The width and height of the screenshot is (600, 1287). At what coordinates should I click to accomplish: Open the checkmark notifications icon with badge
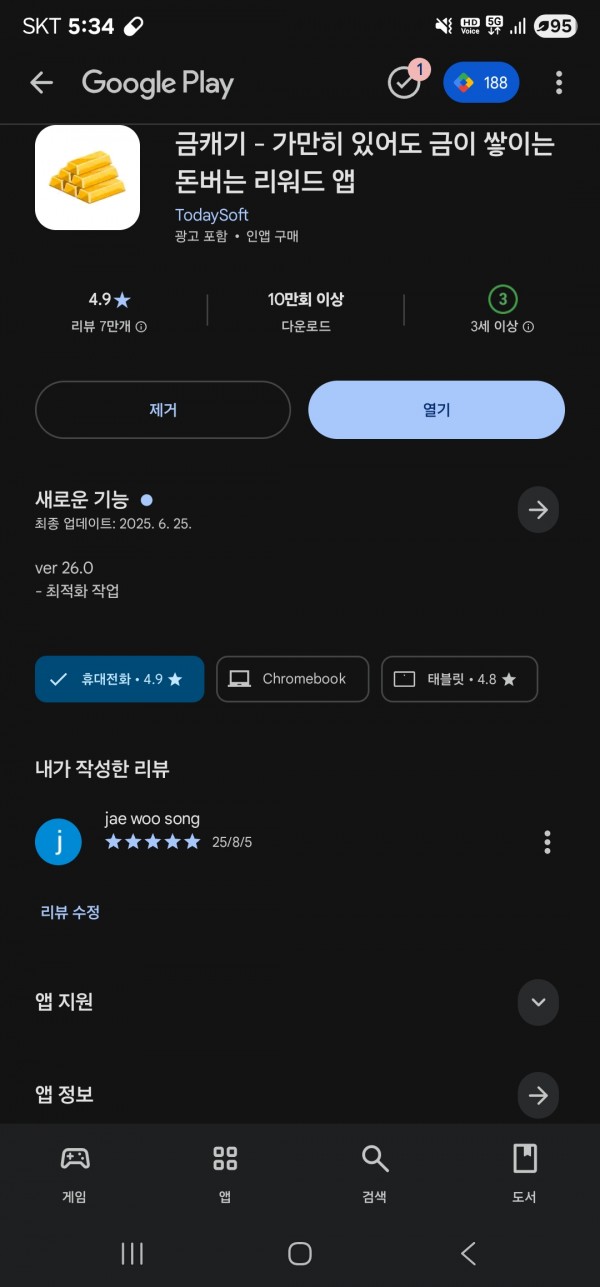point(406,81)
